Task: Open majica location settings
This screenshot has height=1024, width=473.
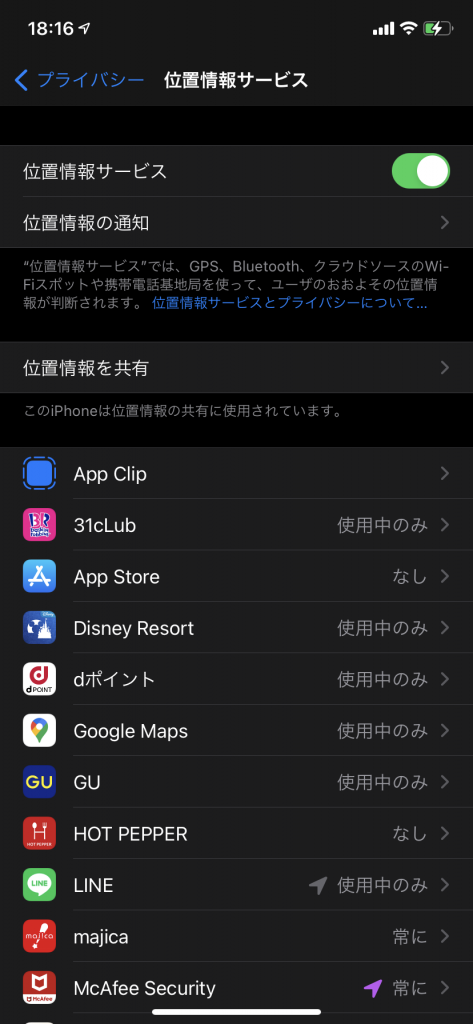Action: coord(236,936)
